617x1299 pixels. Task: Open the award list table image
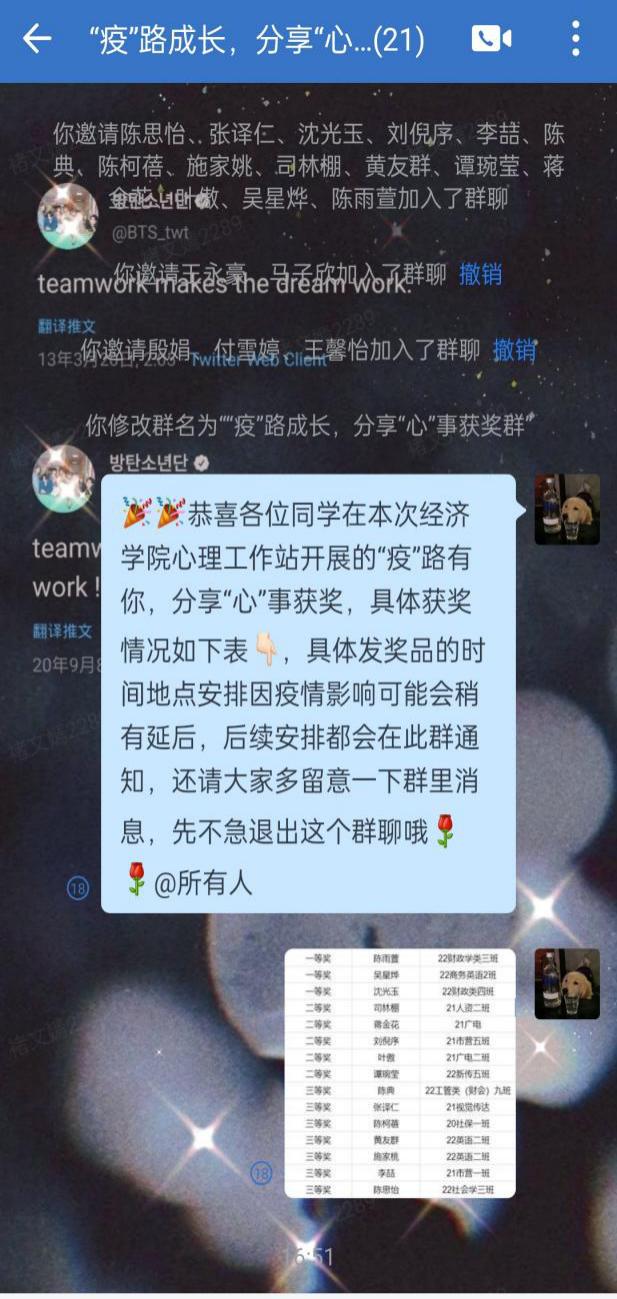tap(400, 1073)
